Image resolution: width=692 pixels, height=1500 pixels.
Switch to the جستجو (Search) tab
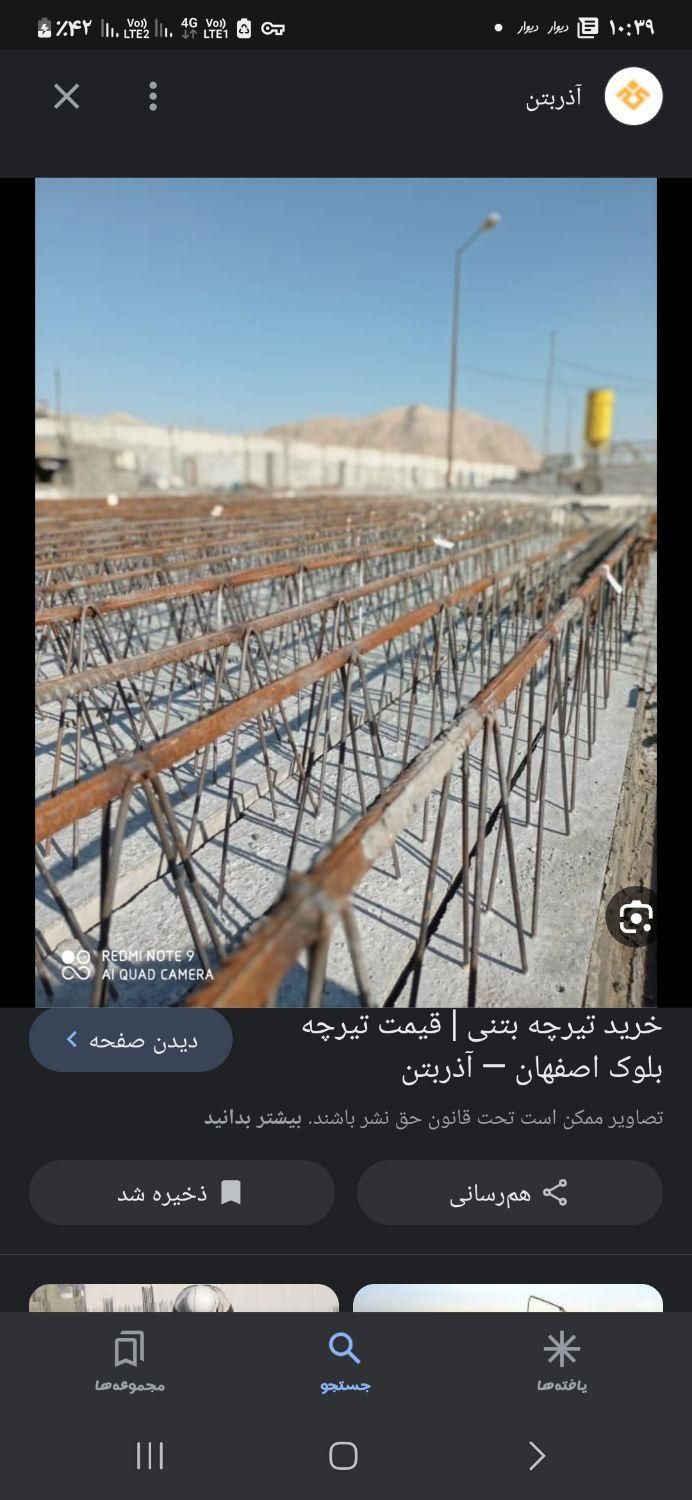pos(345,1362)
